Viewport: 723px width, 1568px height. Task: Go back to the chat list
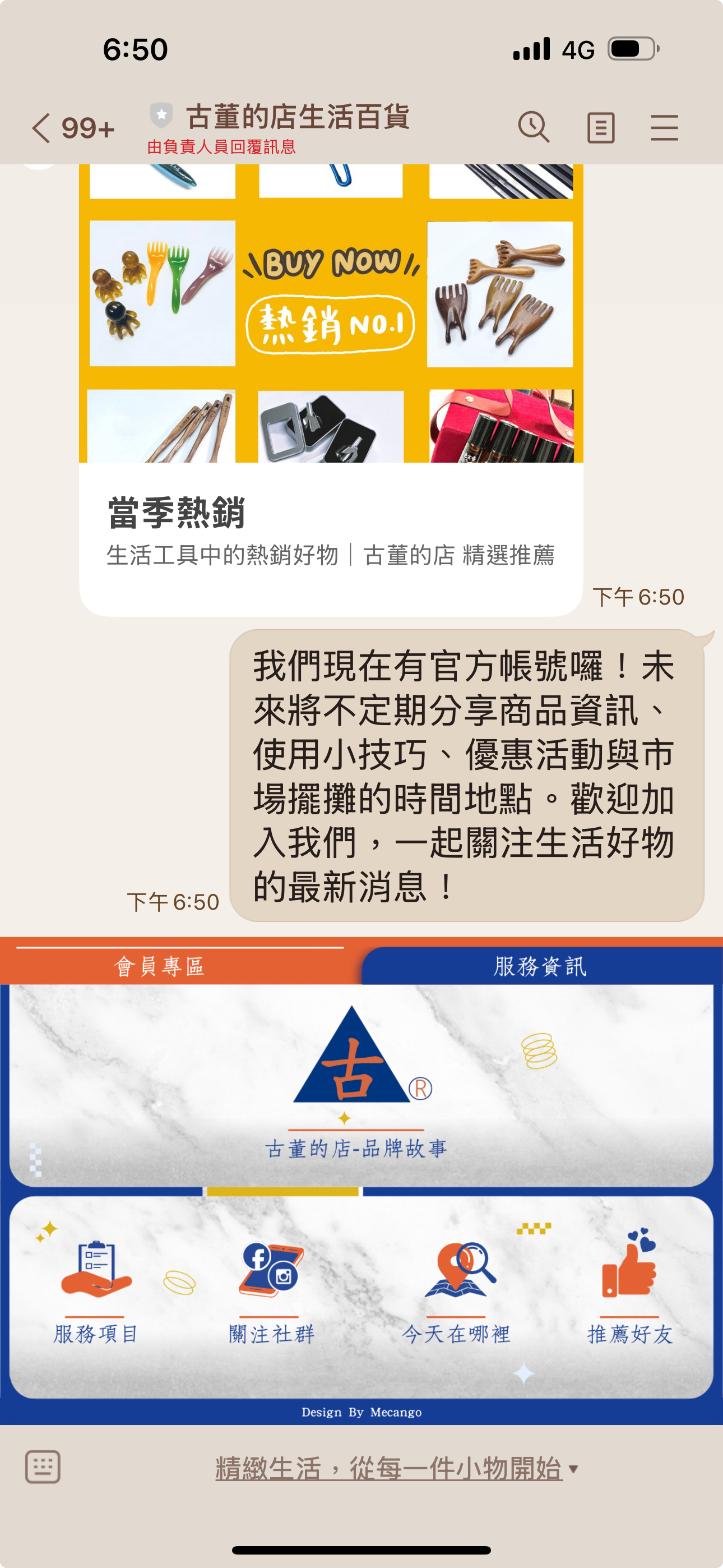41,128
